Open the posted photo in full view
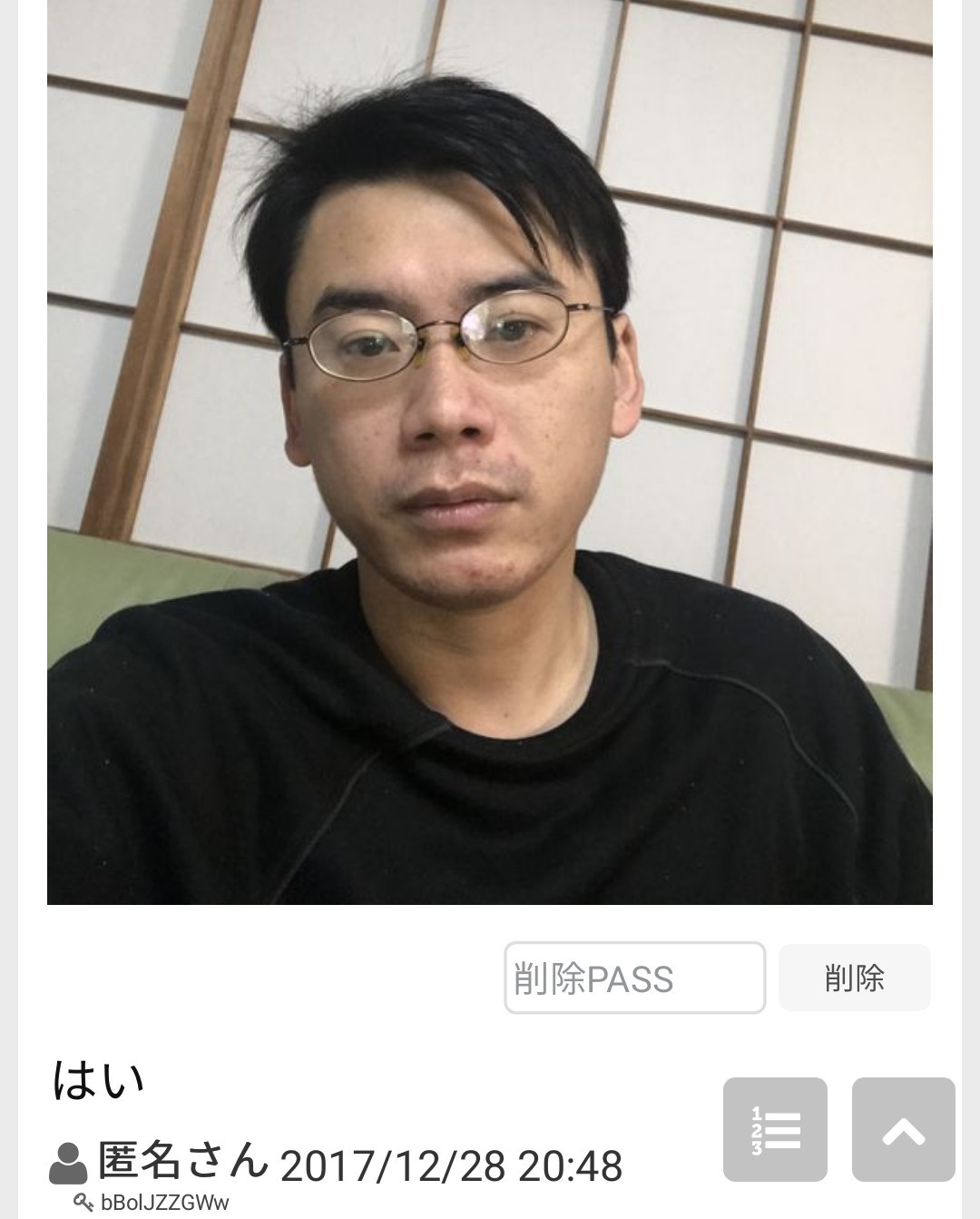The image size is (980, 1219). point(489,454)
